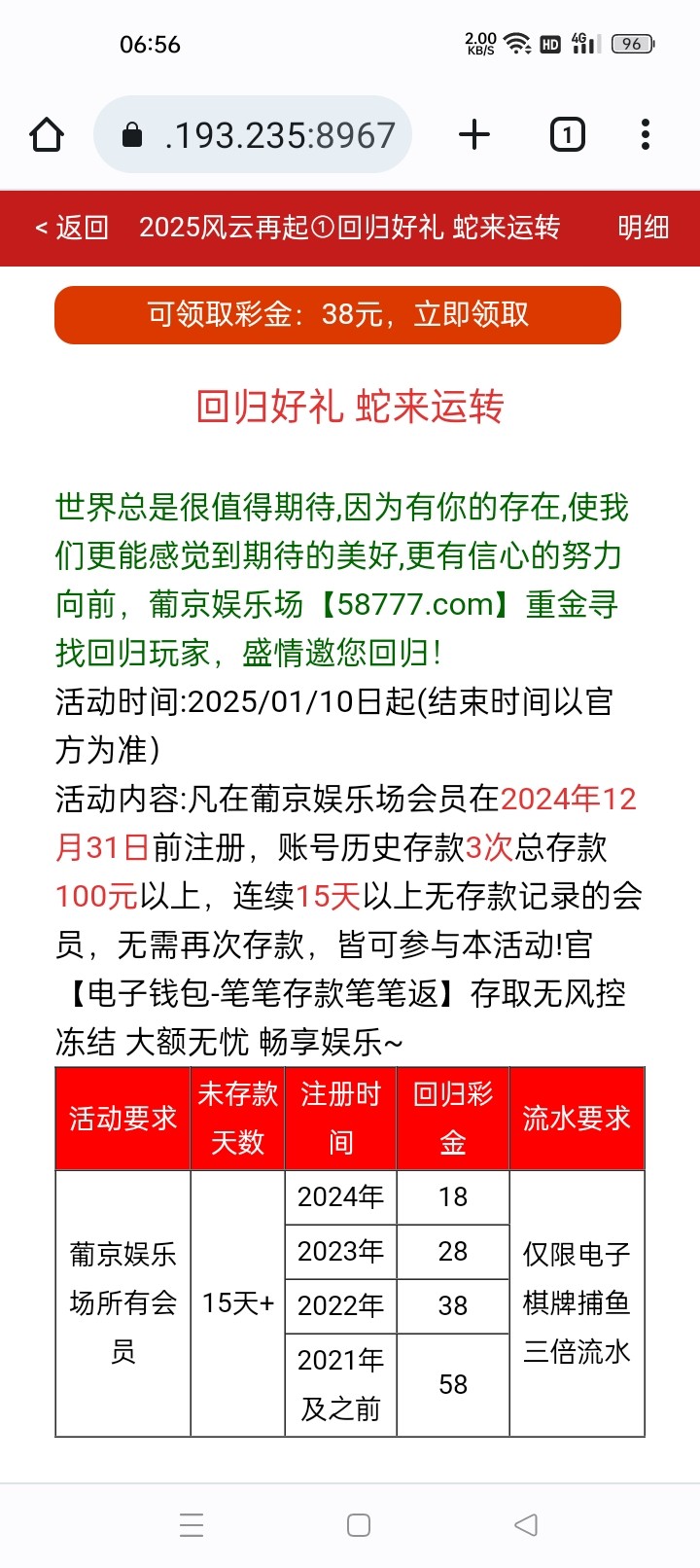Tap the system back button
This screenshot has height=1568, width=700.
[x=526, y=1524]
